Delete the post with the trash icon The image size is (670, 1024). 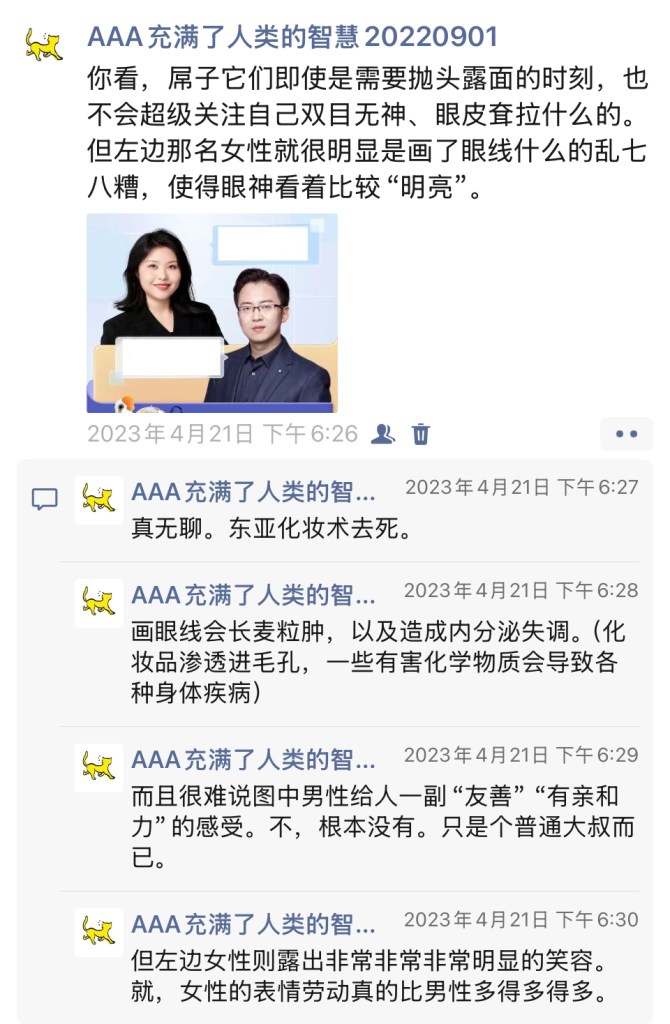[422, 434]
